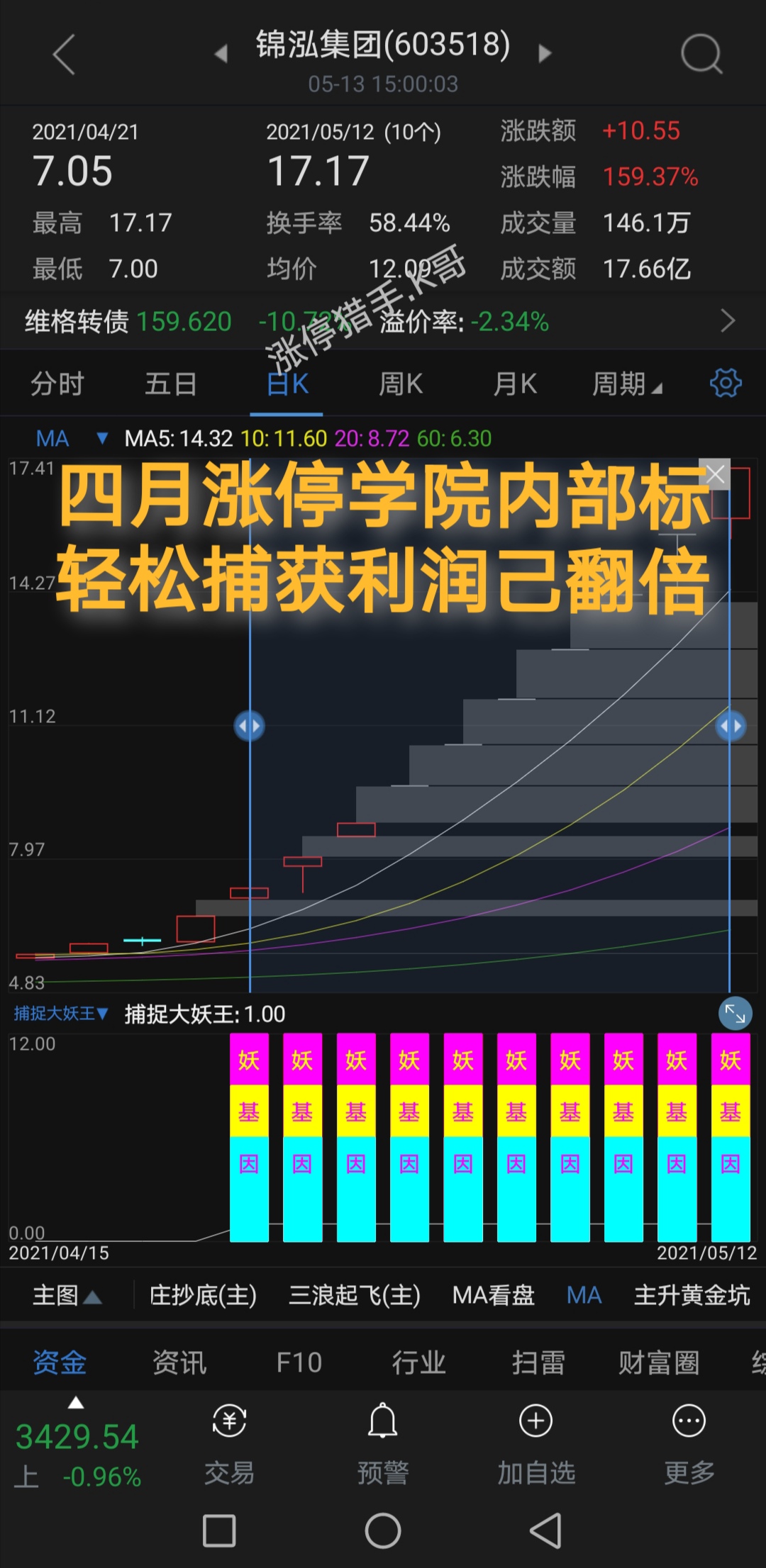Screen dimensions: 766x1568
Task: Open the stock search magnifier
Action: [701, 55]
